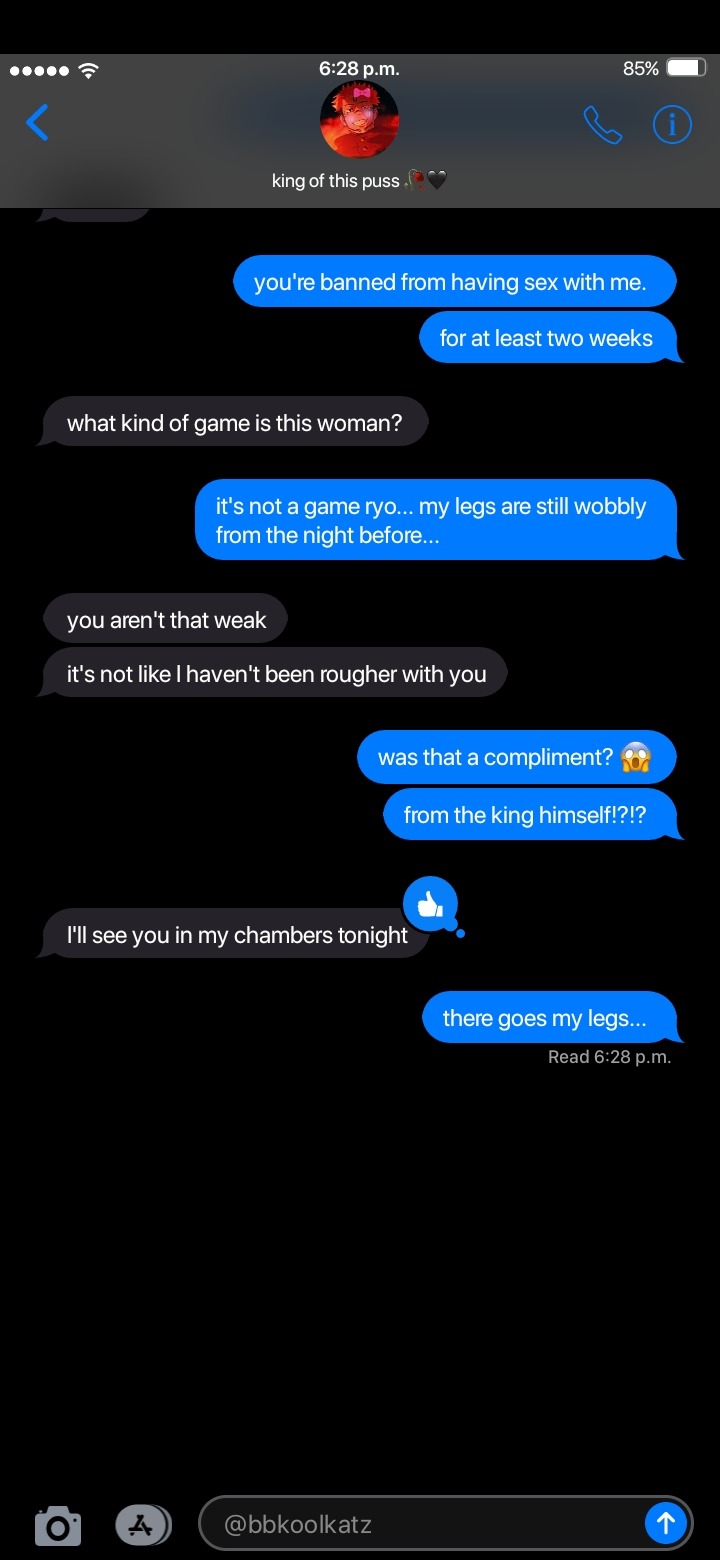Focus the message text field
Screen dimensions: 720x1560
420,1525
